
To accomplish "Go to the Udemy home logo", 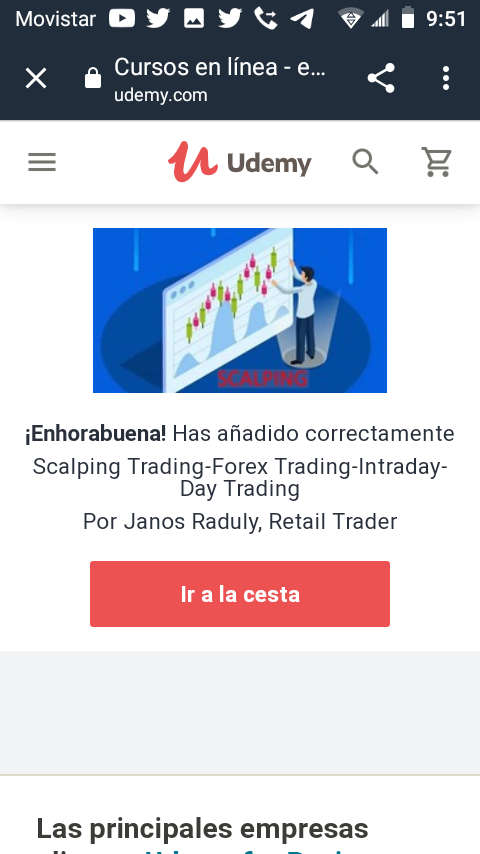I will [x=240, y=162].
